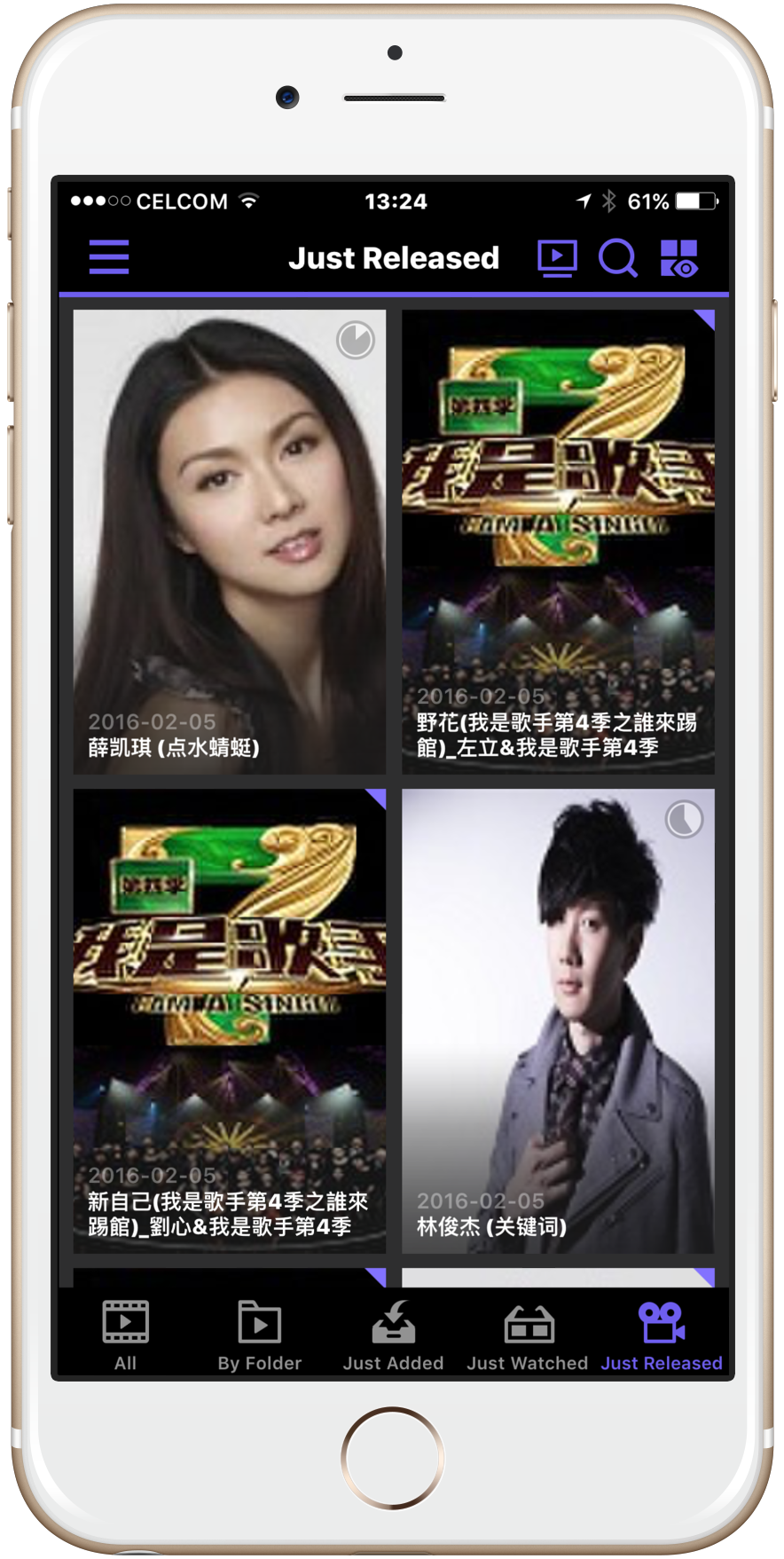Open the search icon

tap(617, 258)
